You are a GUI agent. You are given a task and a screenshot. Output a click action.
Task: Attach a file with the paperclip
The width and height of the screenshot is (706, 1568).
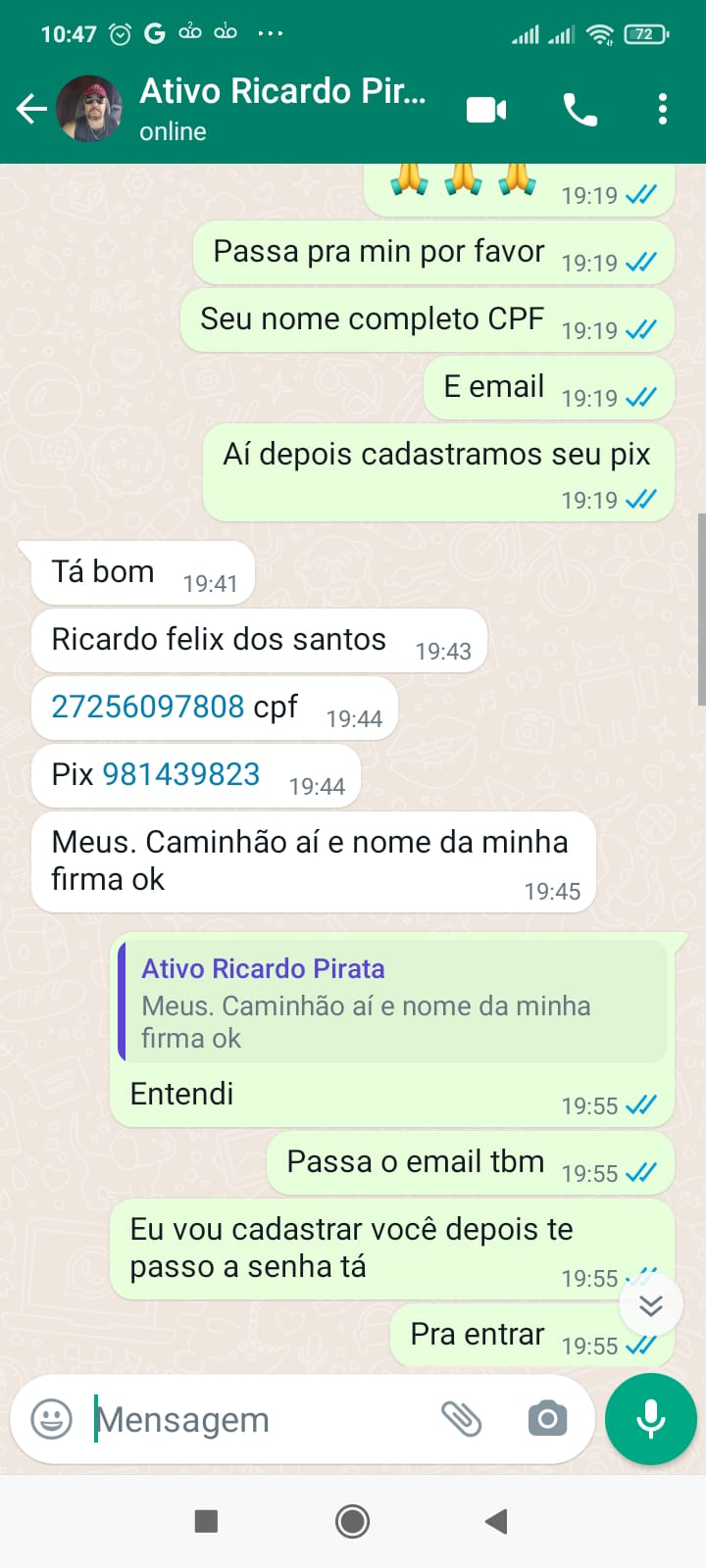(x=461, y=1419)
